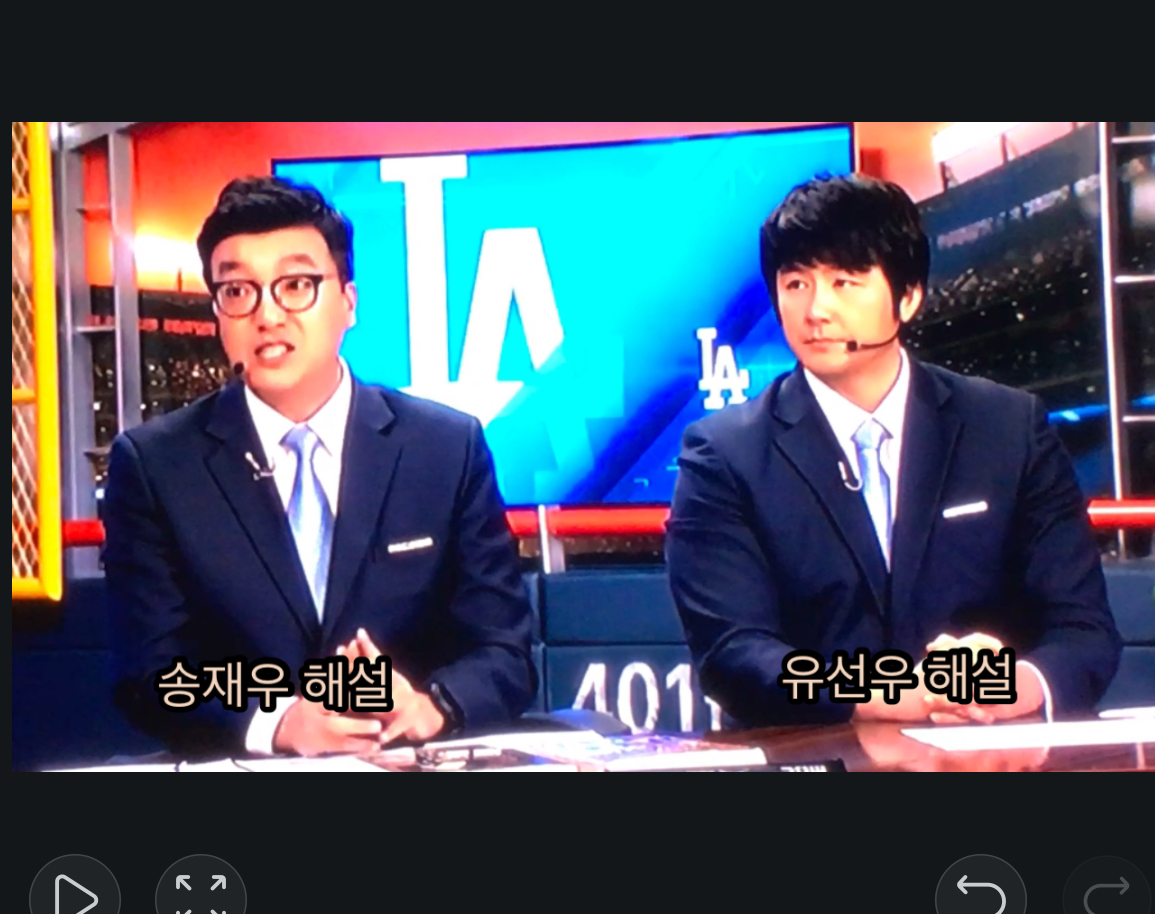The image size is (1155, 914).
Task: Undo the last edit
Action: 980,891
